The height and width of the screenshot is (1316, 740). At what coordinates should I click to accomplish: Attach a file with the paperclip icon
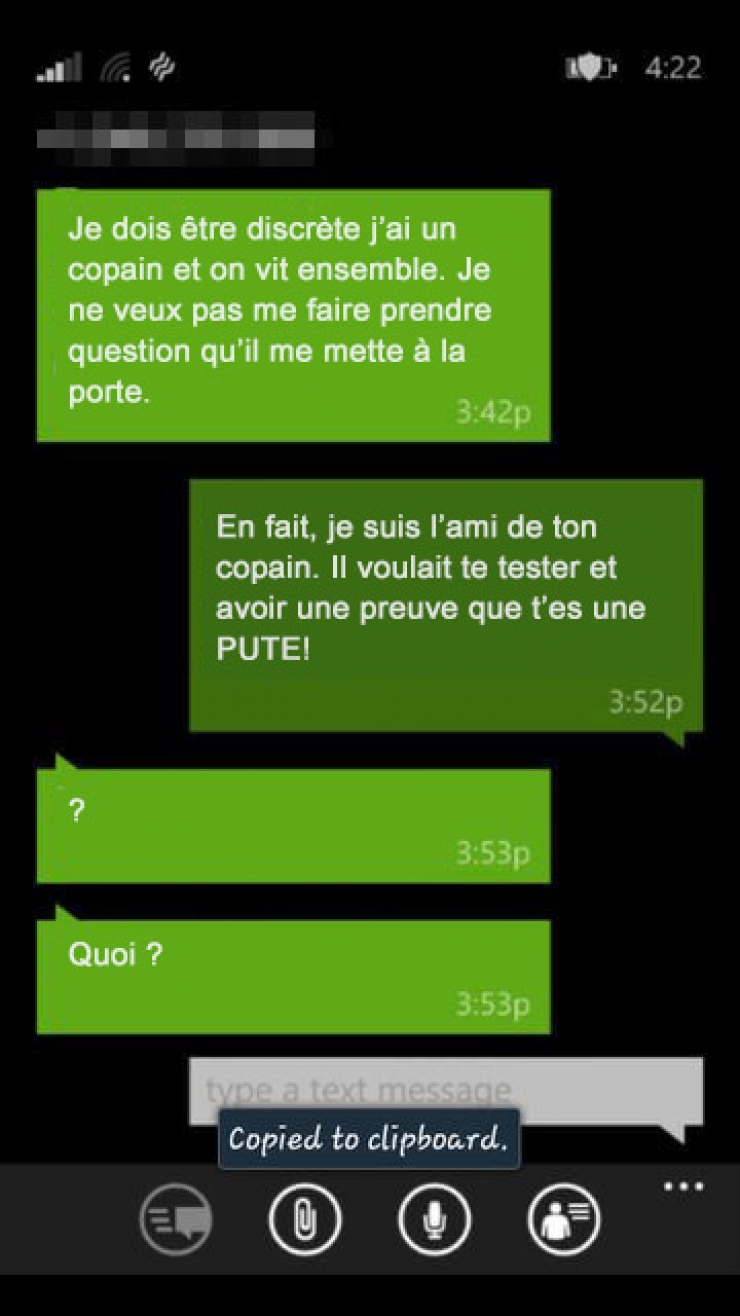[x=304, y=1219]
